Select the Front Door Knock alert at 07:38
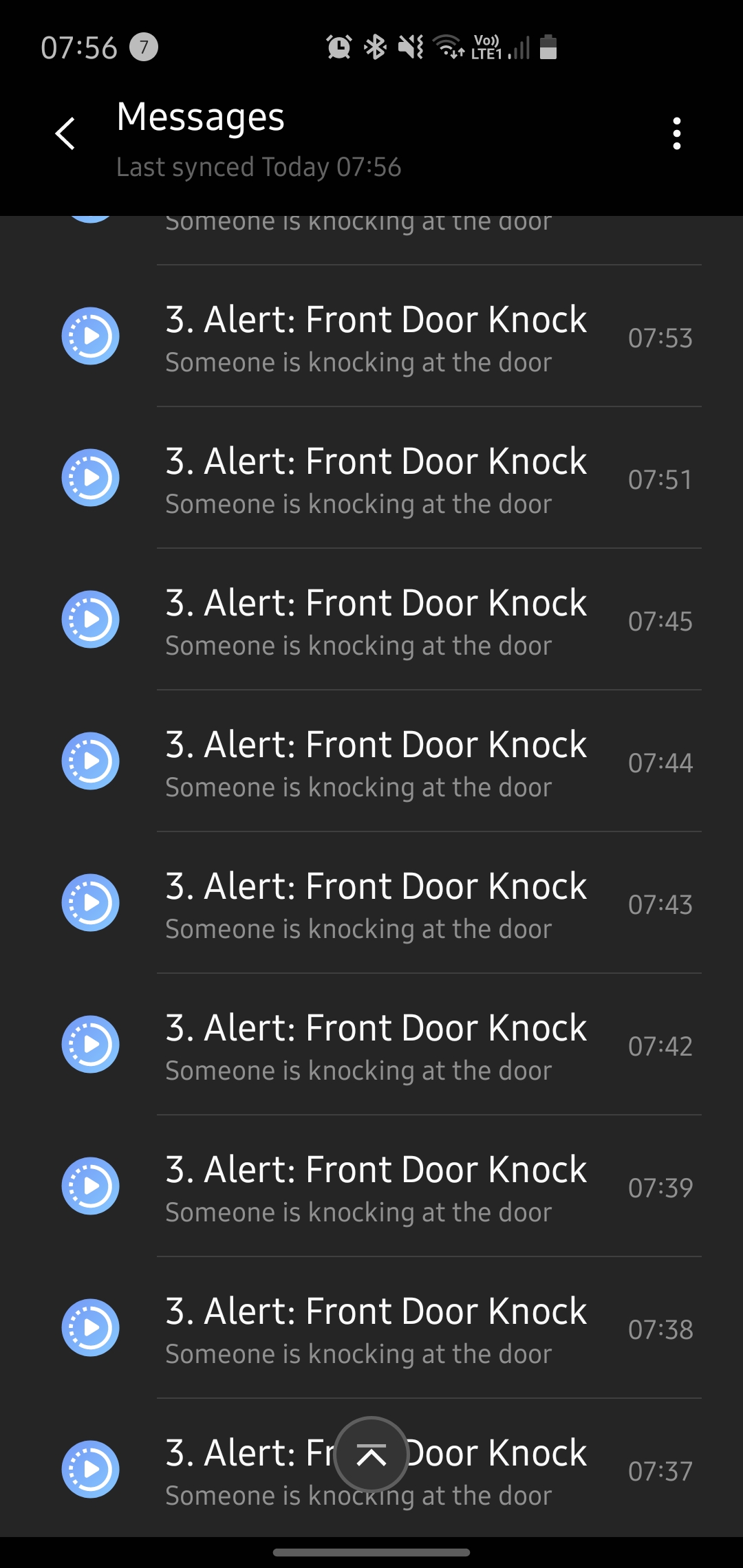Image resolution: width=743 pixels, height=1568 pixels. 371,1328
